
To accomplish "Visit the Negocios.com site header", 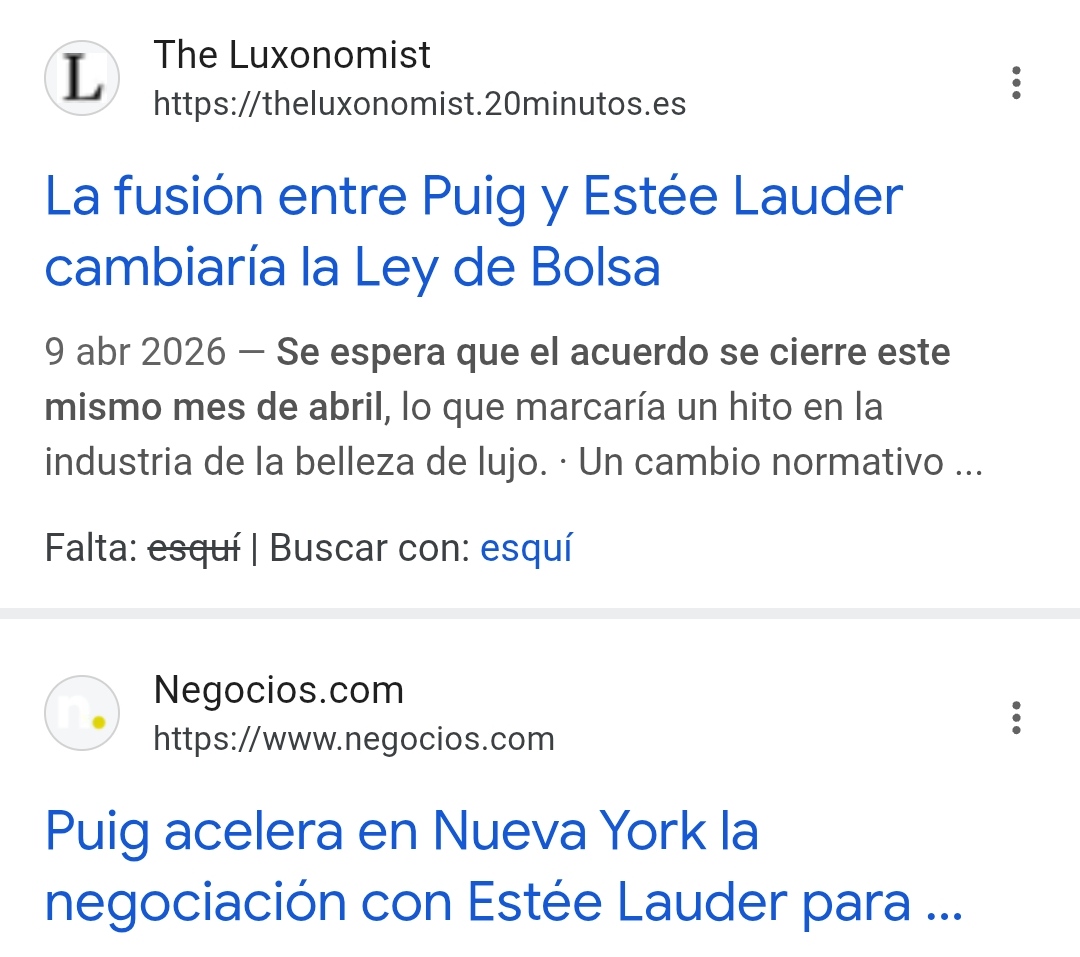I will tap(279, 690).
